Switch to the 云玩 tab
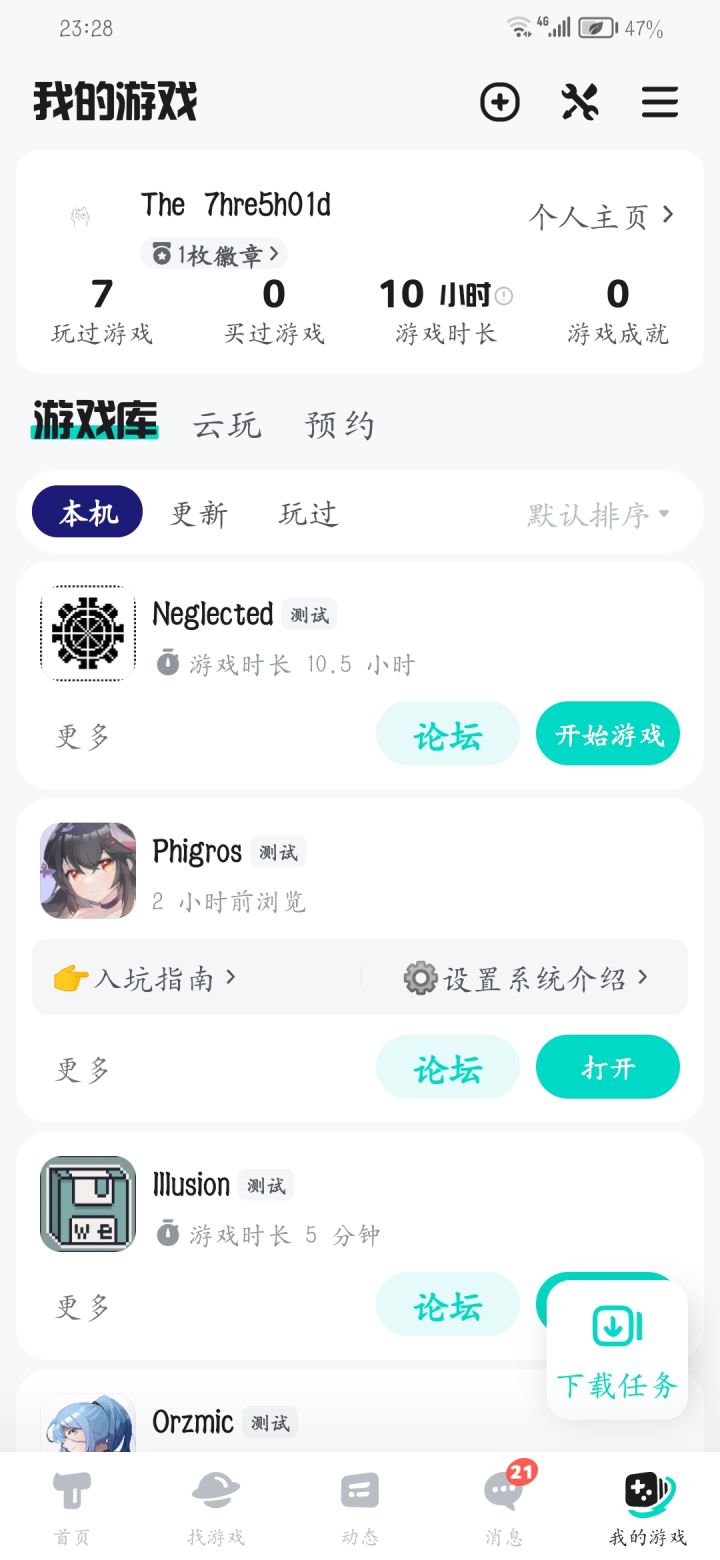 pos(227,425)
